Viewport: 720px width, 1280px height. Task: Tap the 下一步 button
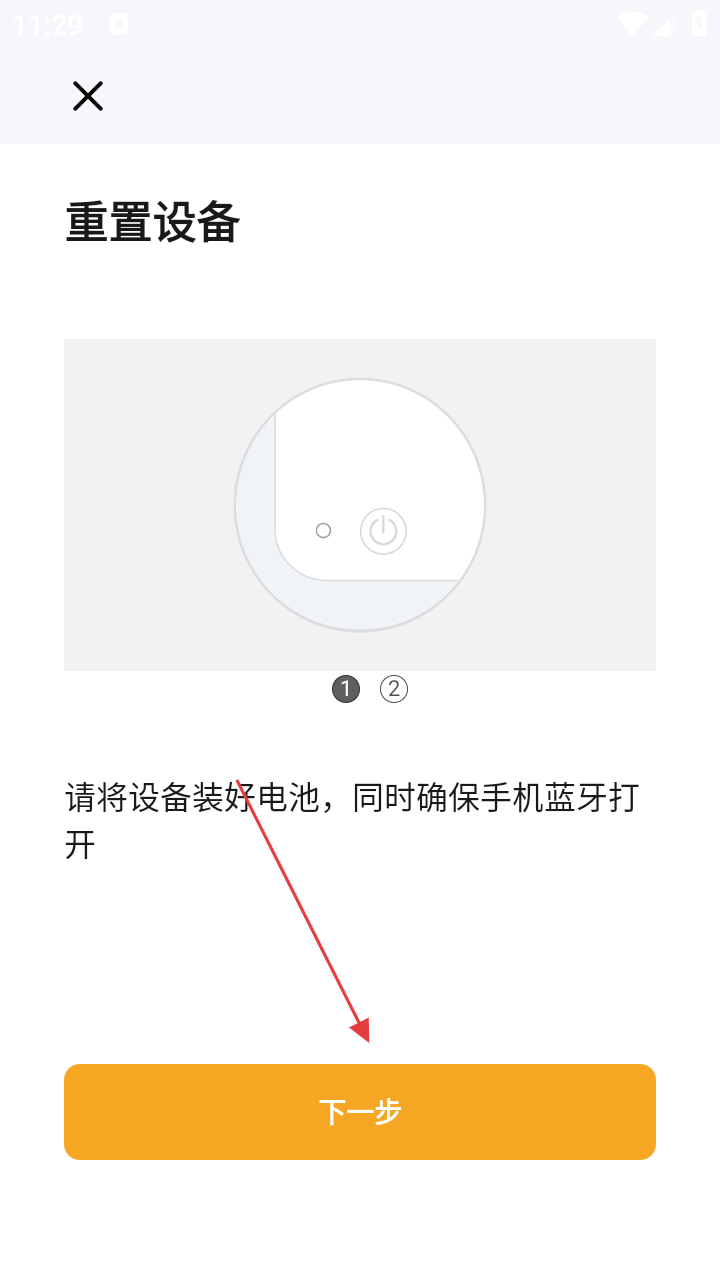click(x=360, y=1111)
